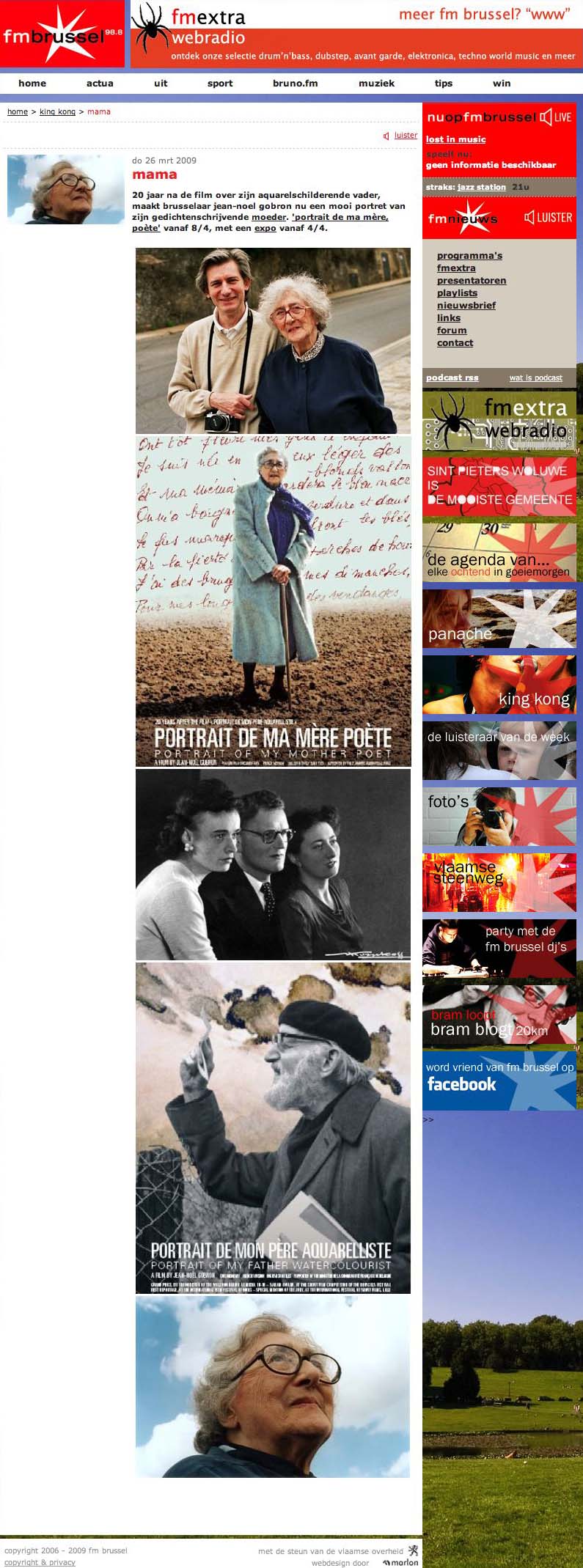Open the programma's sidebar link
The width and height of the screenshot is (583, 1568).
point(469,256)
